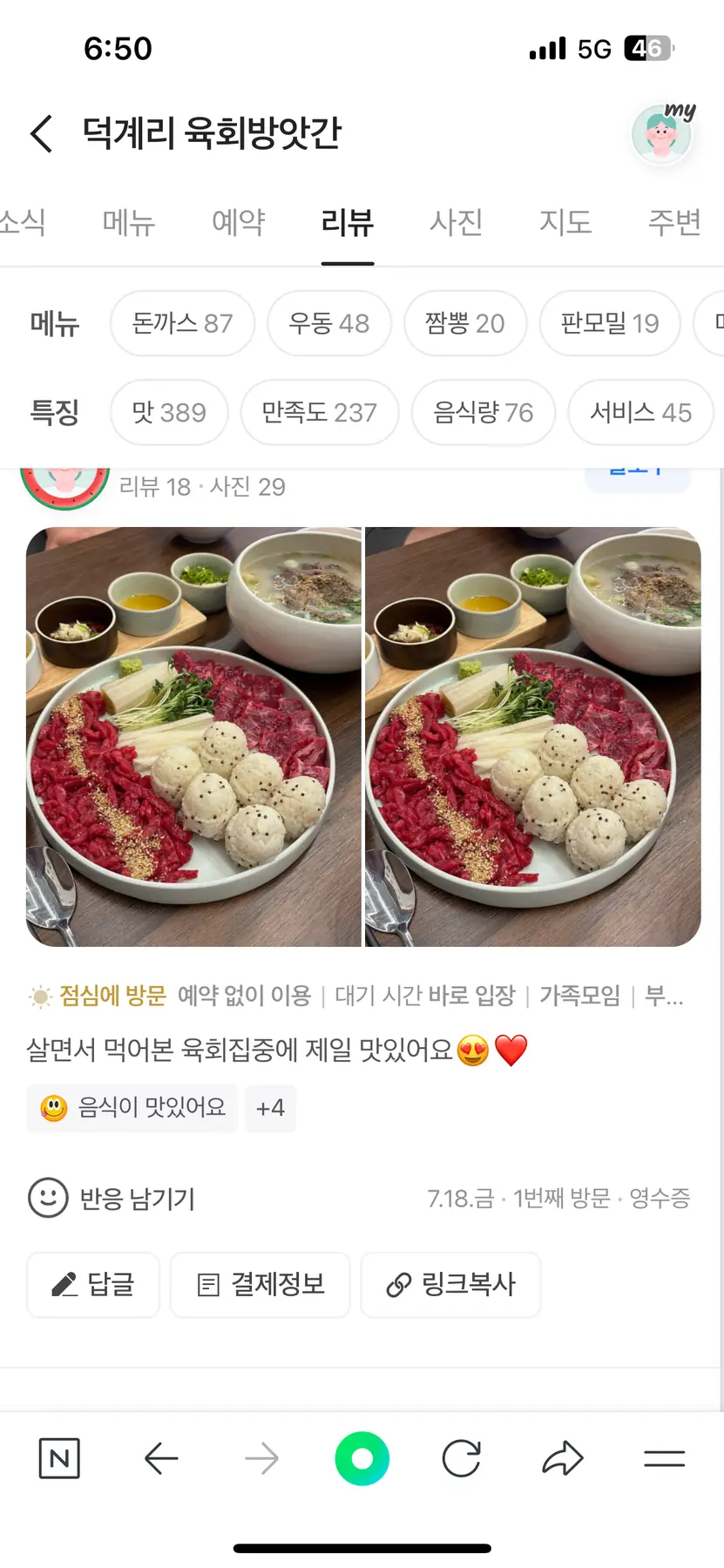
Task: Select the 만족도 237 chip
Action: point(319,412)
